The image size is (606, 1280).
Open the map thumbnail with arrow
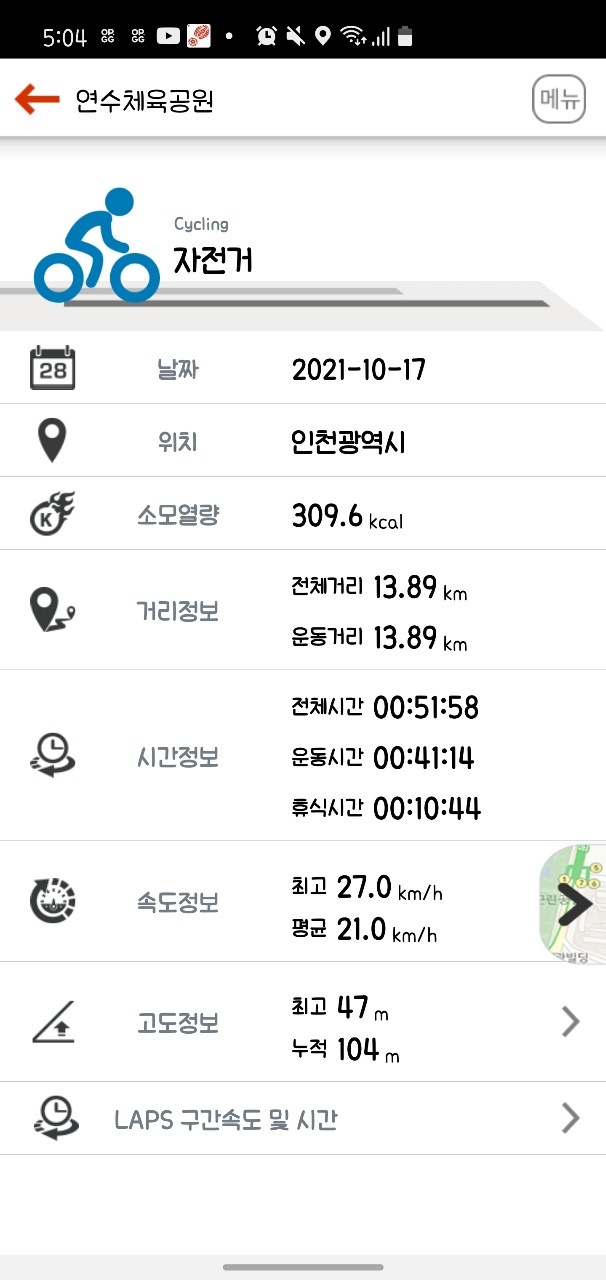(572, 901)
